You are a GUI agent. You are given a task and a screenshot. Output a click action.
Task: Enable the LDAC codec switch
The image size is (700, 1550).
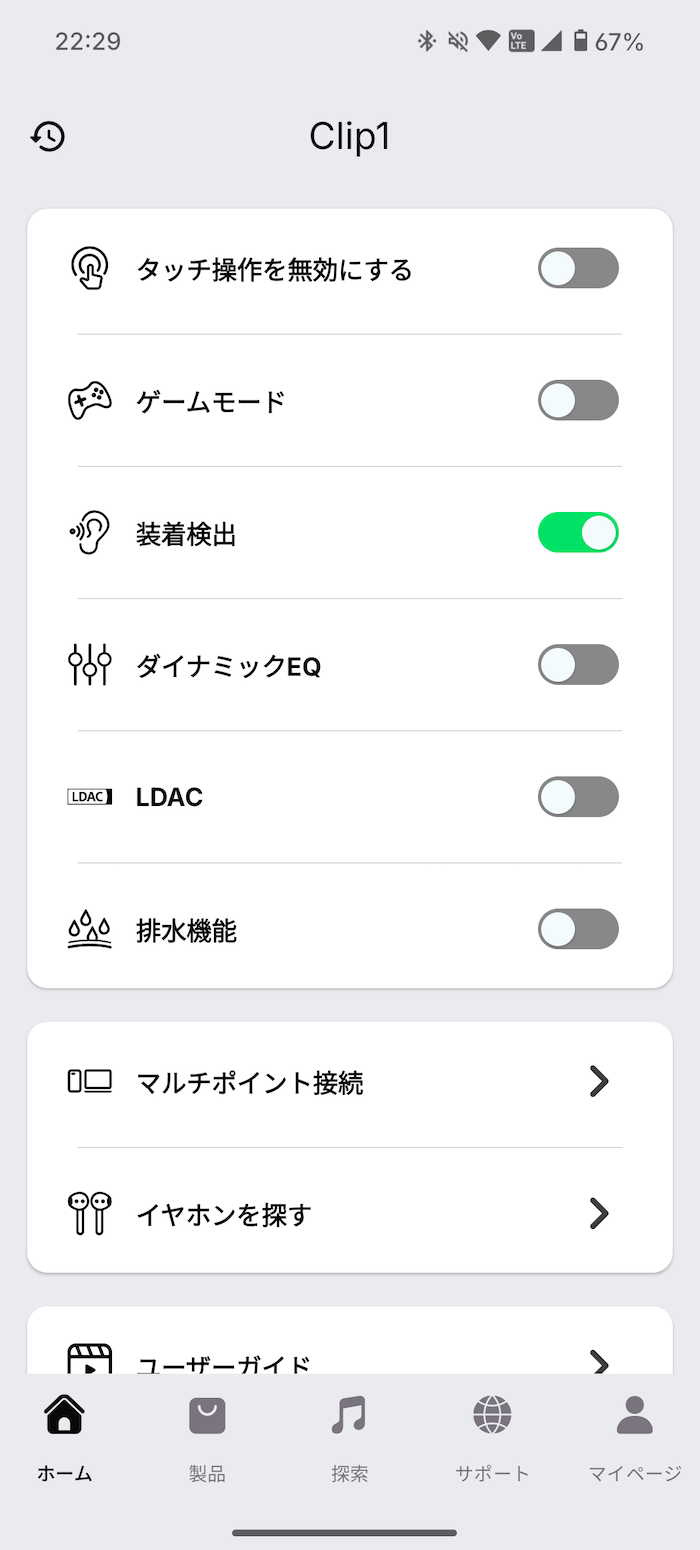click(578, 797)
